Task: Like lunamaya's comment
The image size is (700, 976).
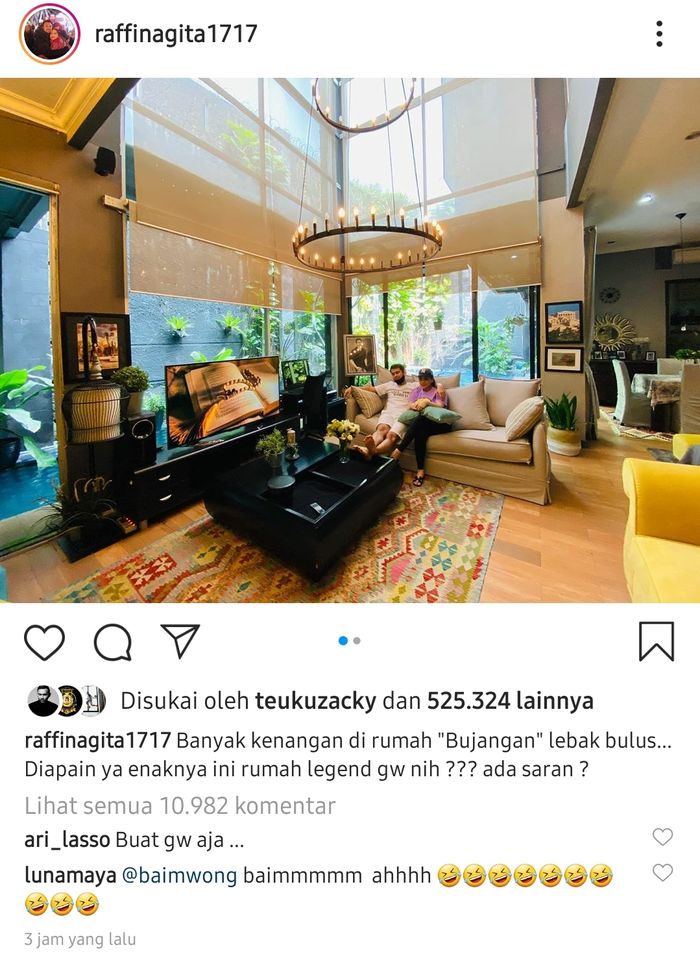Action: click(662, 873)
